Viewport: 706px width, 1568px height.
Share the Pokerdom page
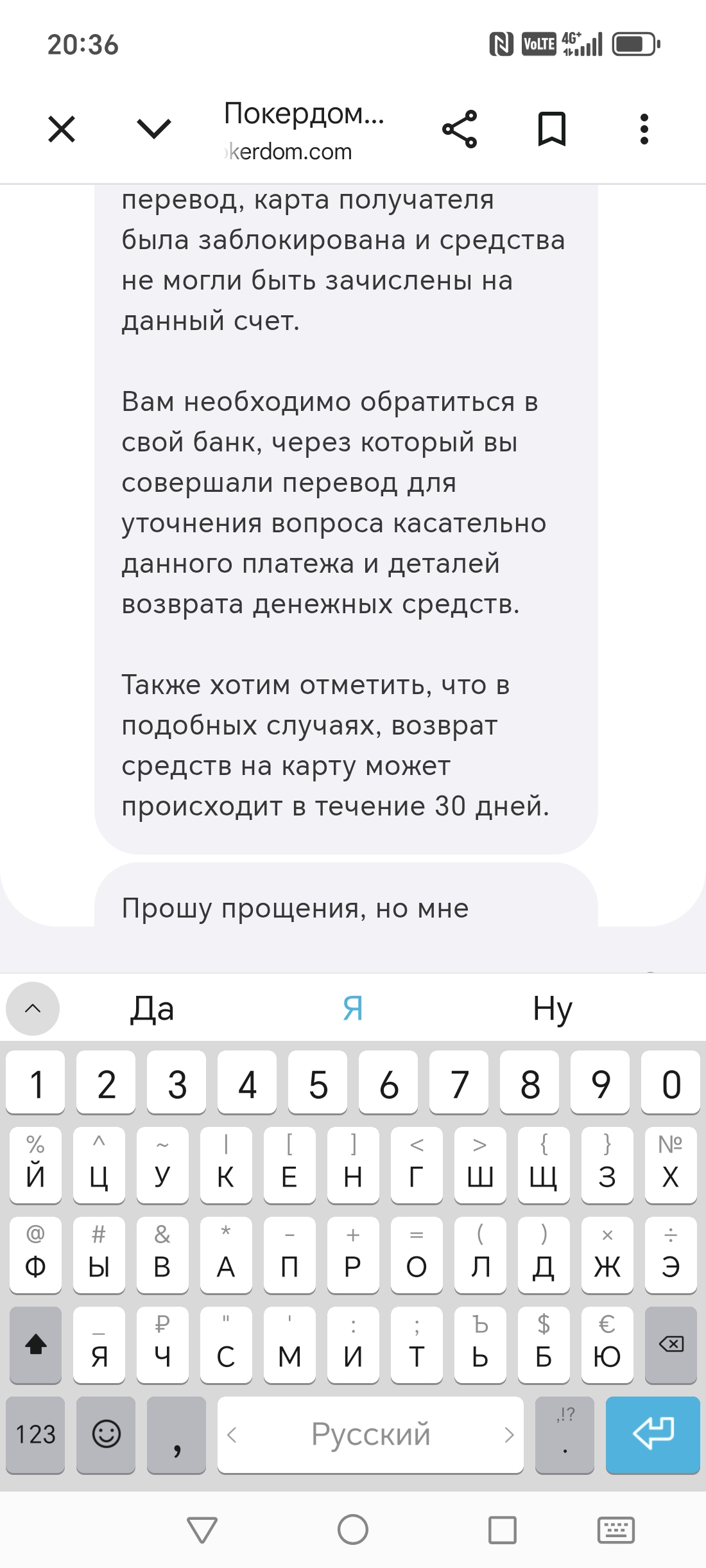(x=460, y=129)
